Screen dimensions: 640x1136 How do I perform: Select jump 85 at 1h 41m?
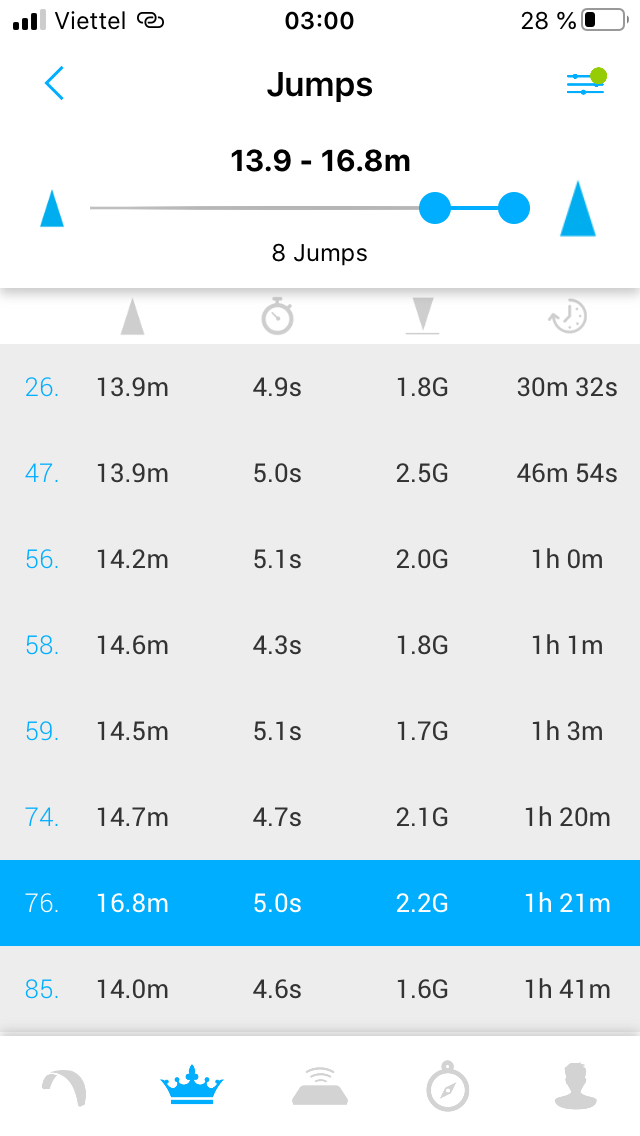320,989
